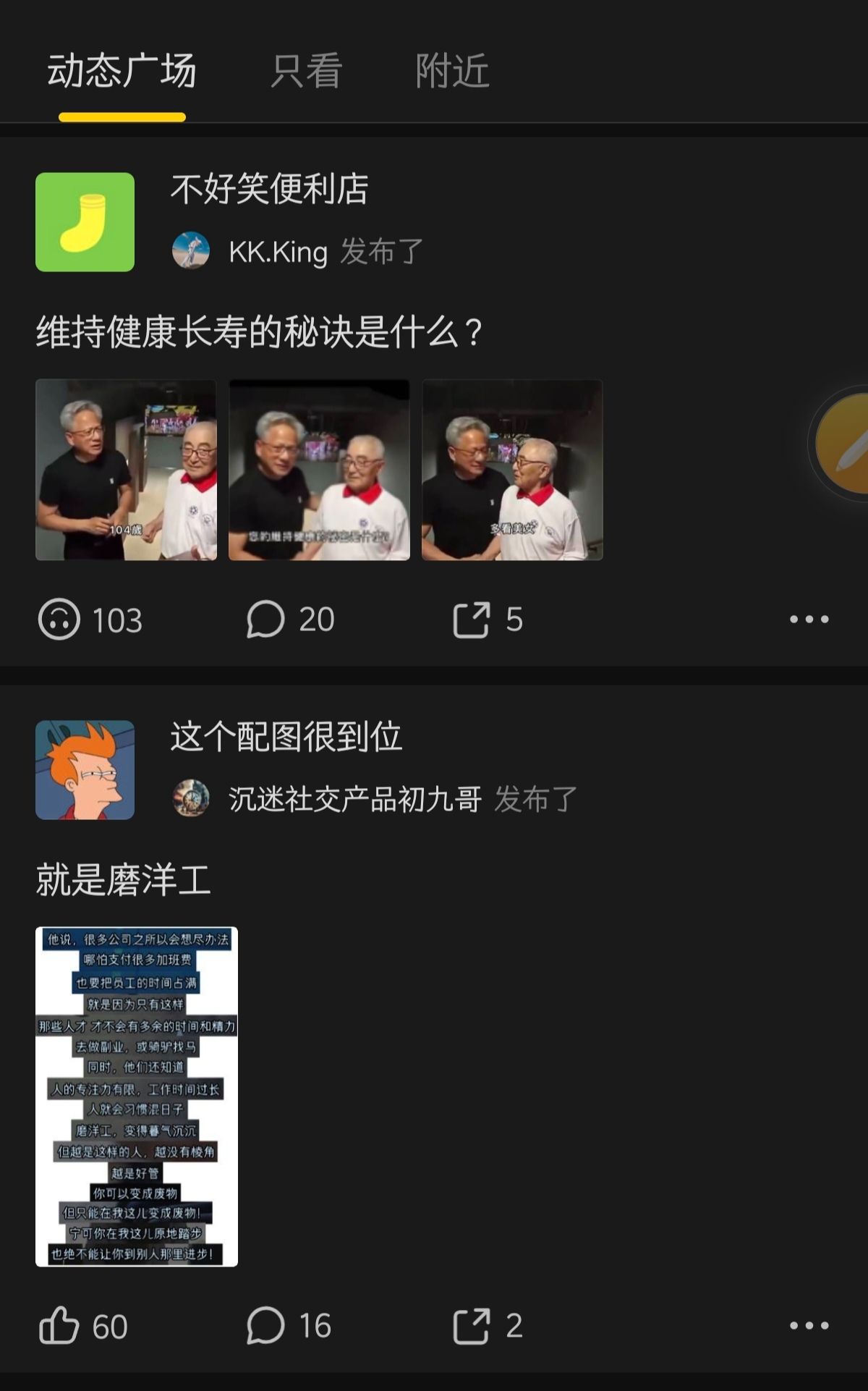React to the 维持健康长寿 post with the smiley icon
Screen dimensions: 868x1391
click(59, 620)
